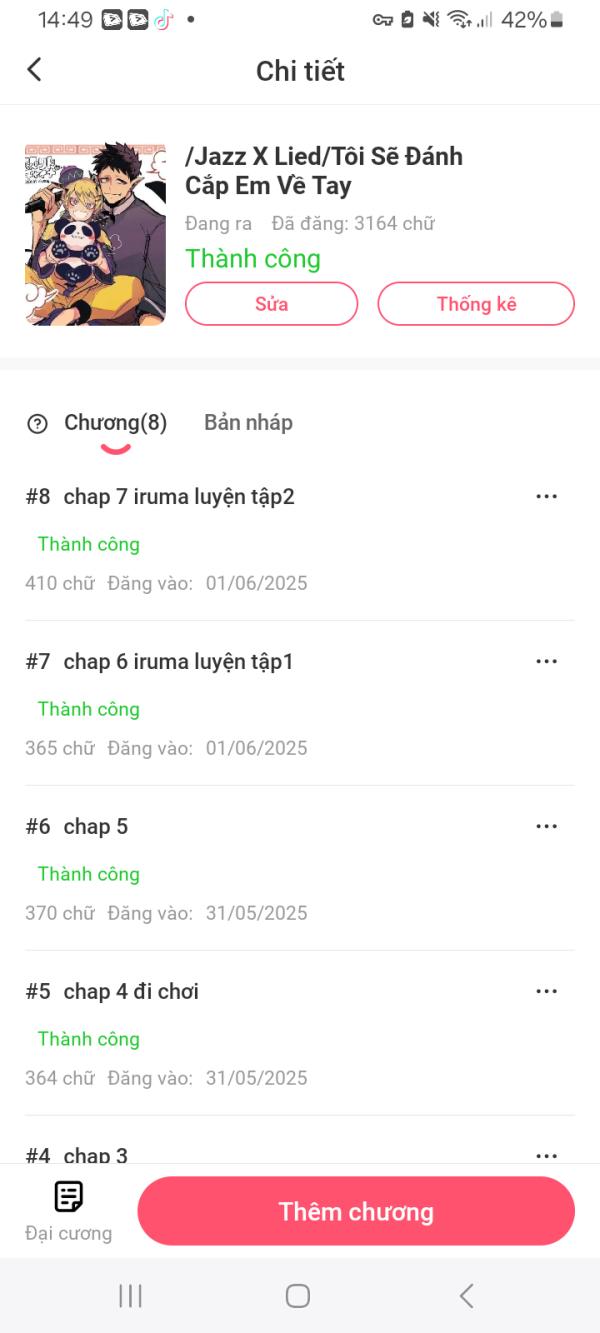Tap the Sửa button to edit story
Image resolution: width=600 pixels, height=1333 pixels.
click(271, 304)
